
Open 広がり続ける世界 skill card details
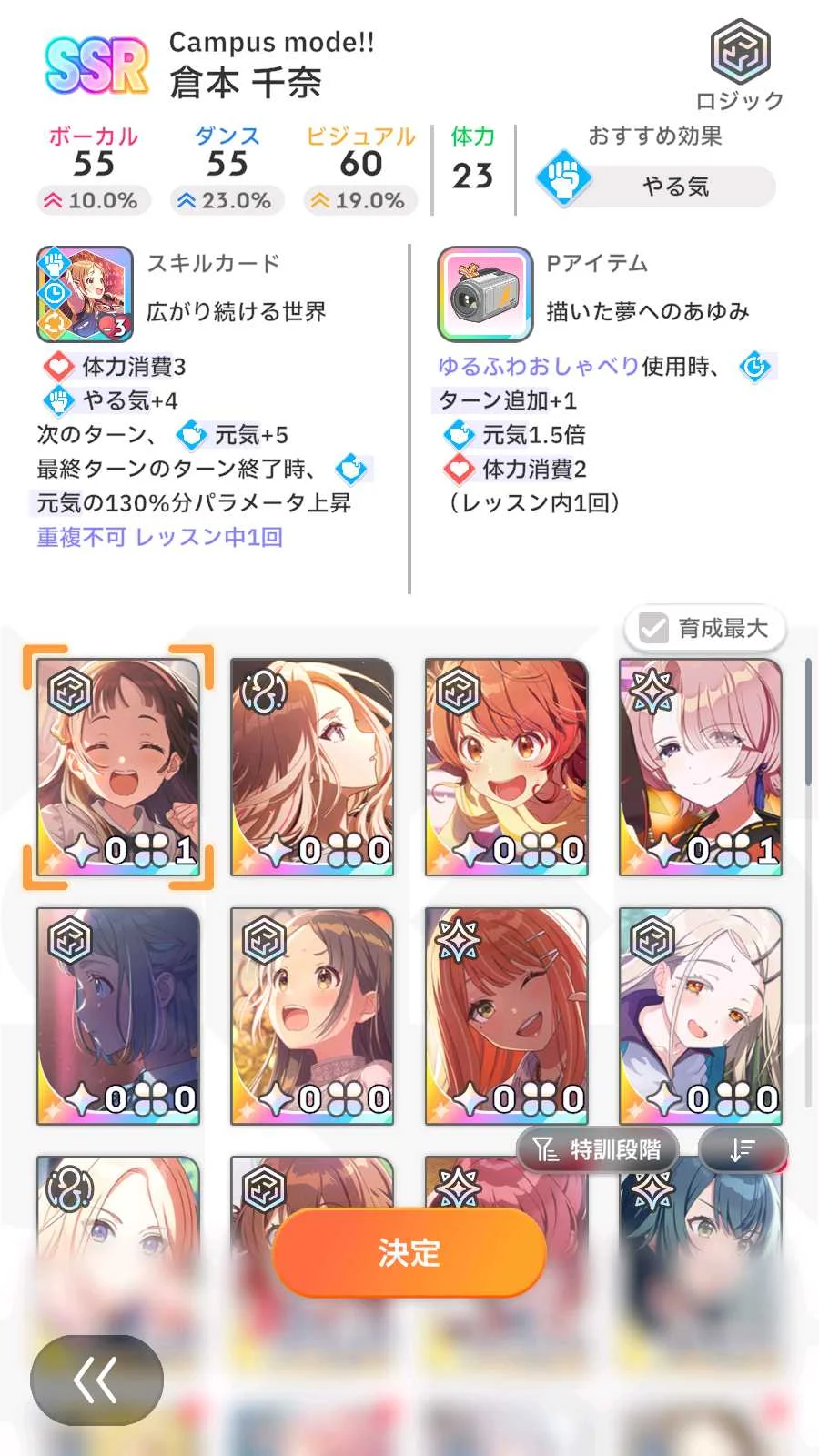pos(85,294)
